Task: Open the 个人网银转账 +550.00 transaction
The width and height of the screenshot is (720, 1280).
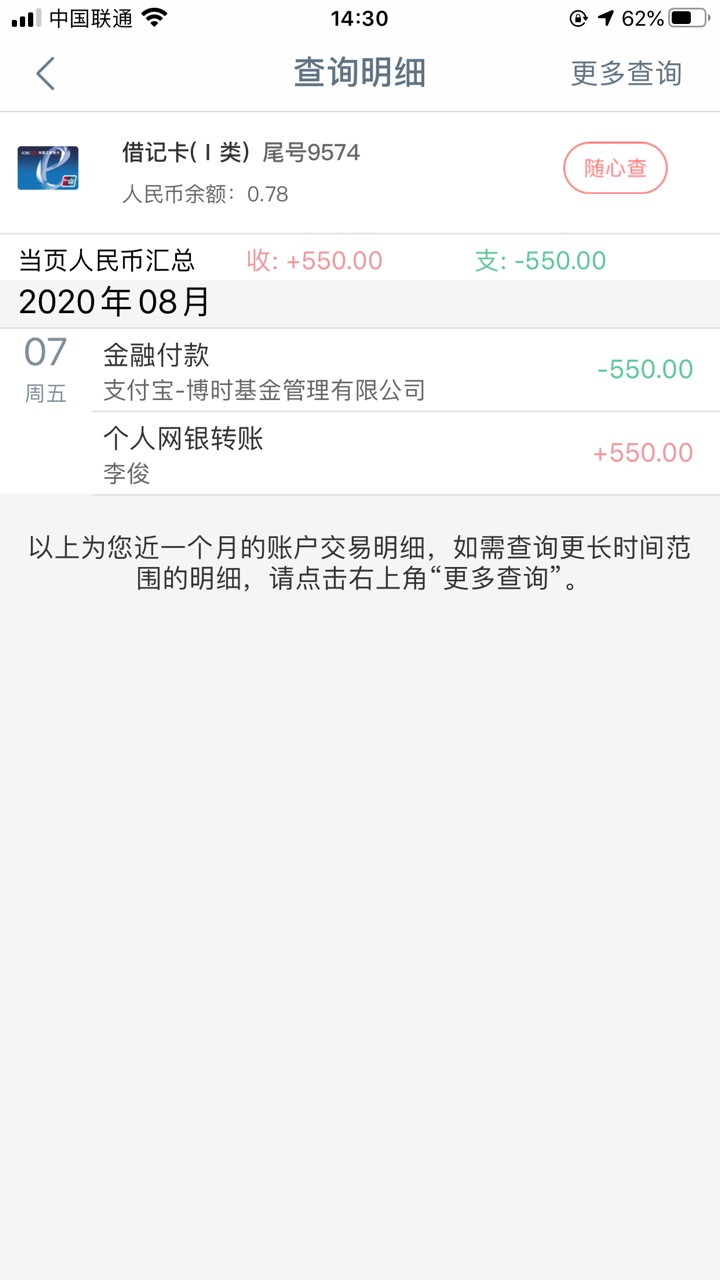Action: pyautogui.click(x=406, y=453)
